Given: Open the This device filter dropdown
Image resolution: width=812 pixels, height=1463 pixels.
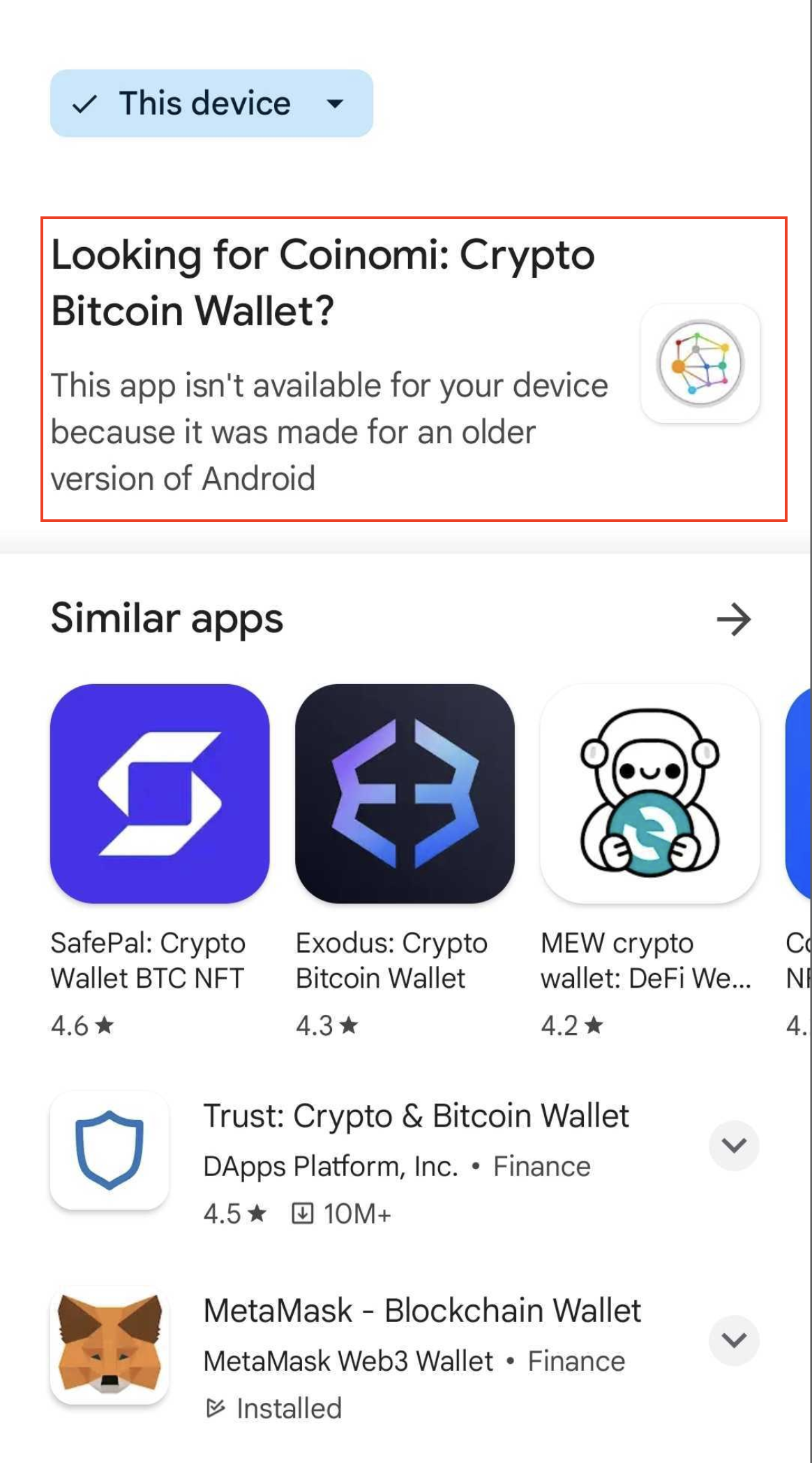Looking at the screenshot, I should (x=211, y=103).
